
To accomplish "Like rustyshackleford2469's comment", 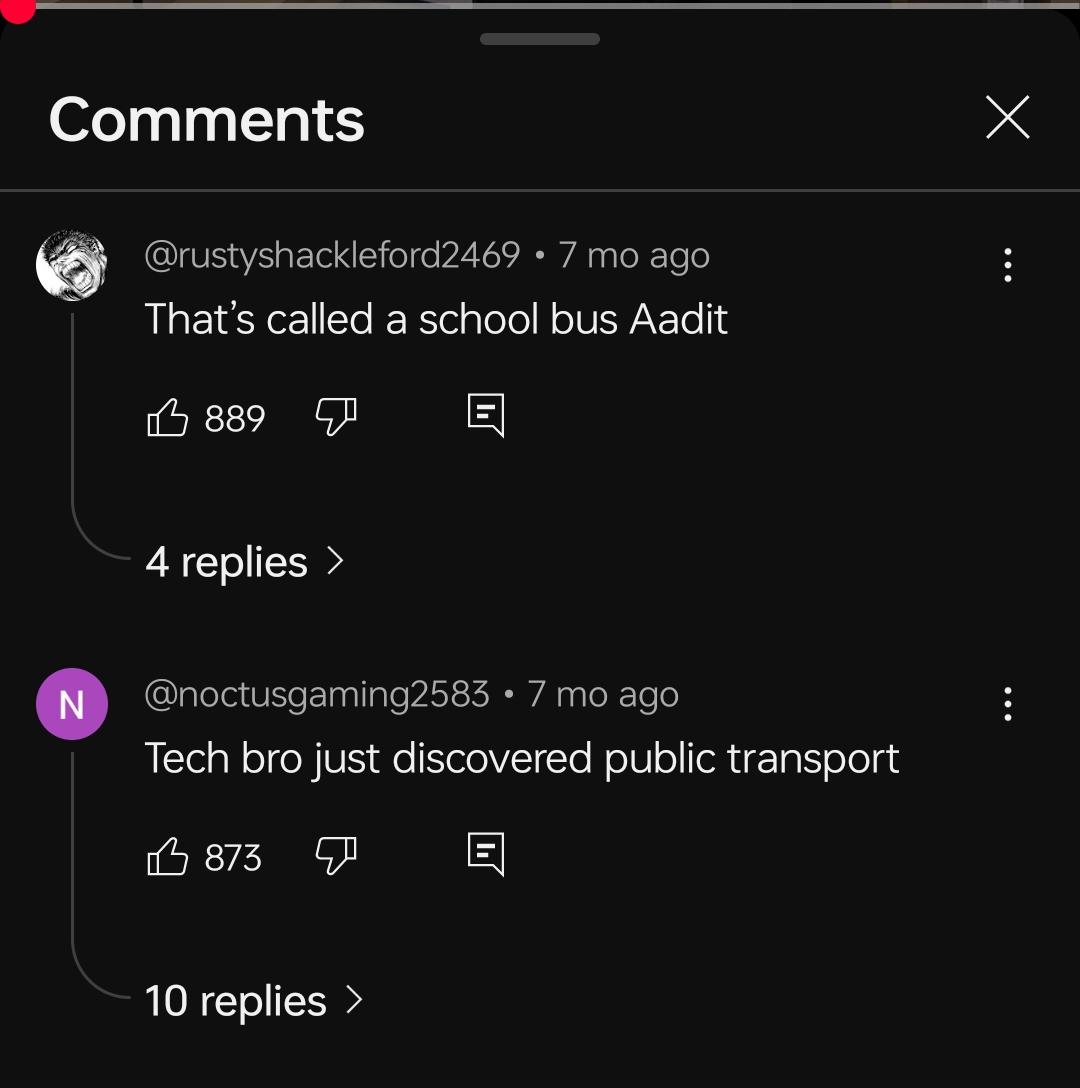I will coord(168,418).
